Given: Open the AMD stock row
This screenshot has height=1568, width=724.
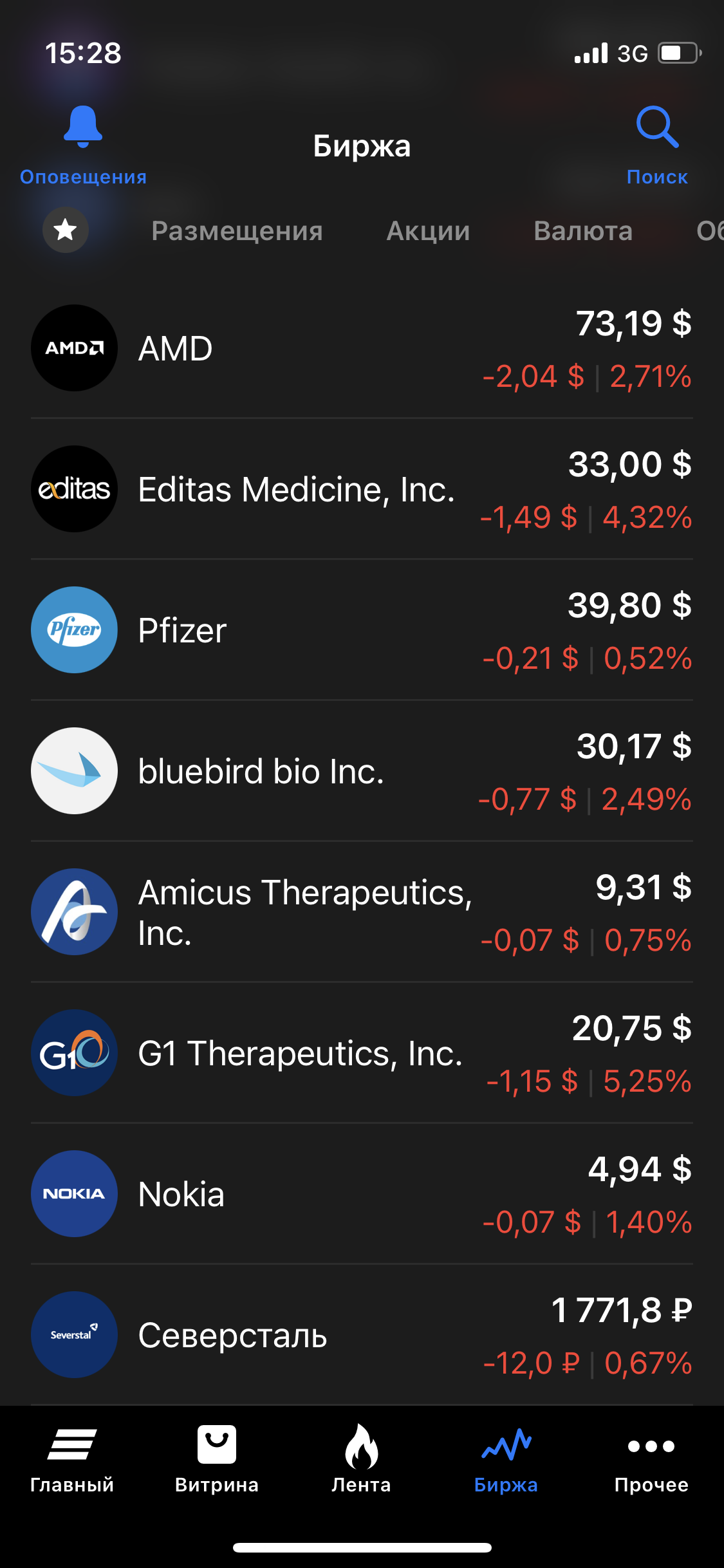Looking at the screenshot, I should (x=362, y=348).
